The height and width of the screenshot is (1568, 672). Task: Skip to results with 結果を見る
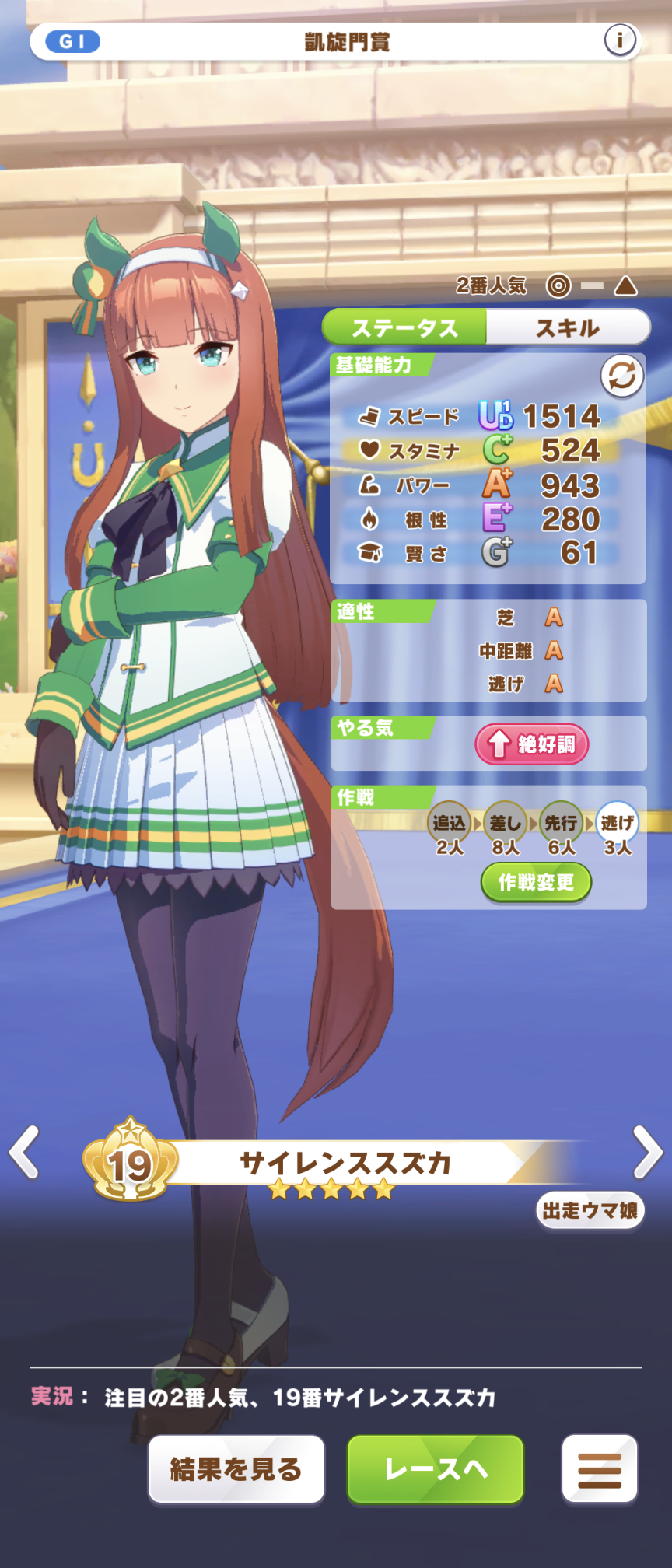[x=236, y=1468]
